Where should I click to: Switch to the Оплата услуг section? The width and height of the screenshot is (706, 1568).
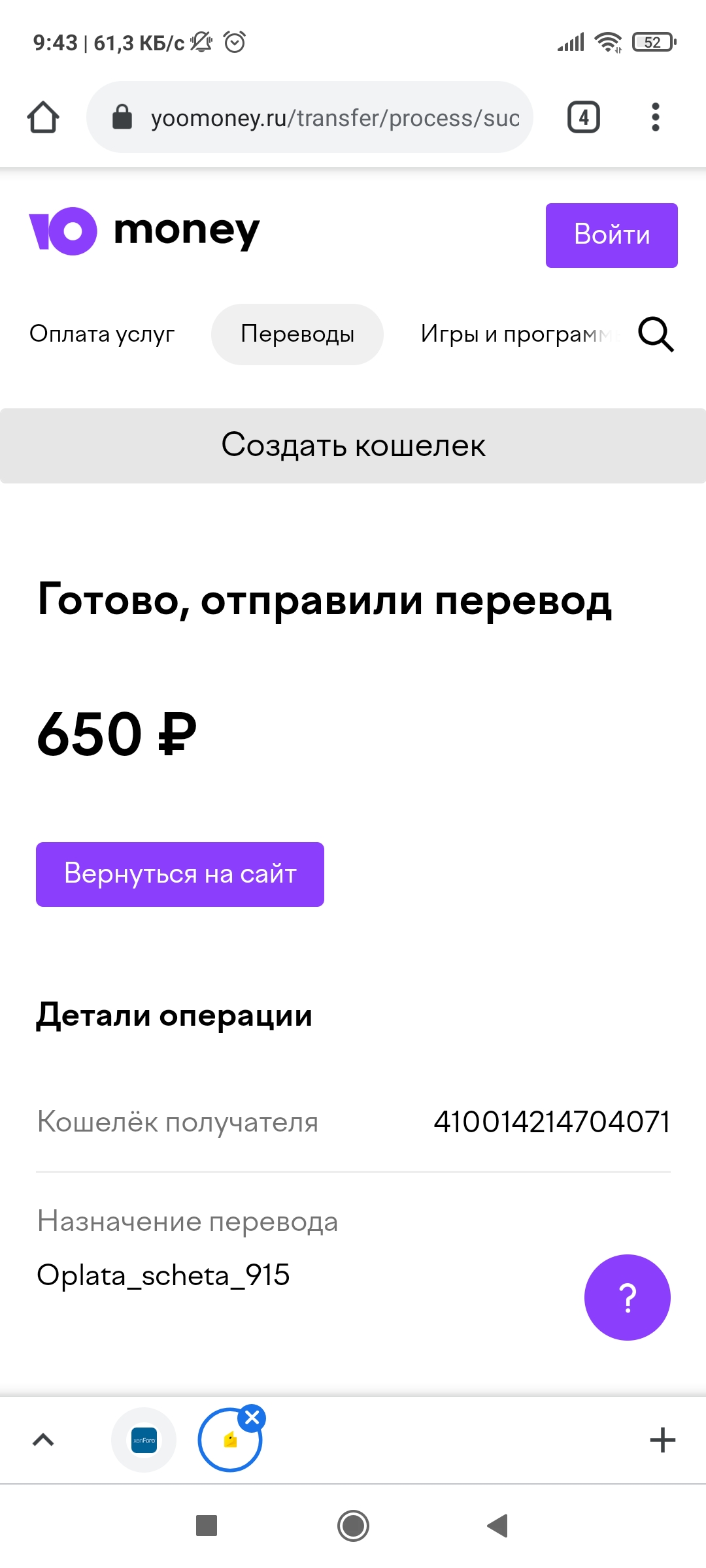coord(102,334)
